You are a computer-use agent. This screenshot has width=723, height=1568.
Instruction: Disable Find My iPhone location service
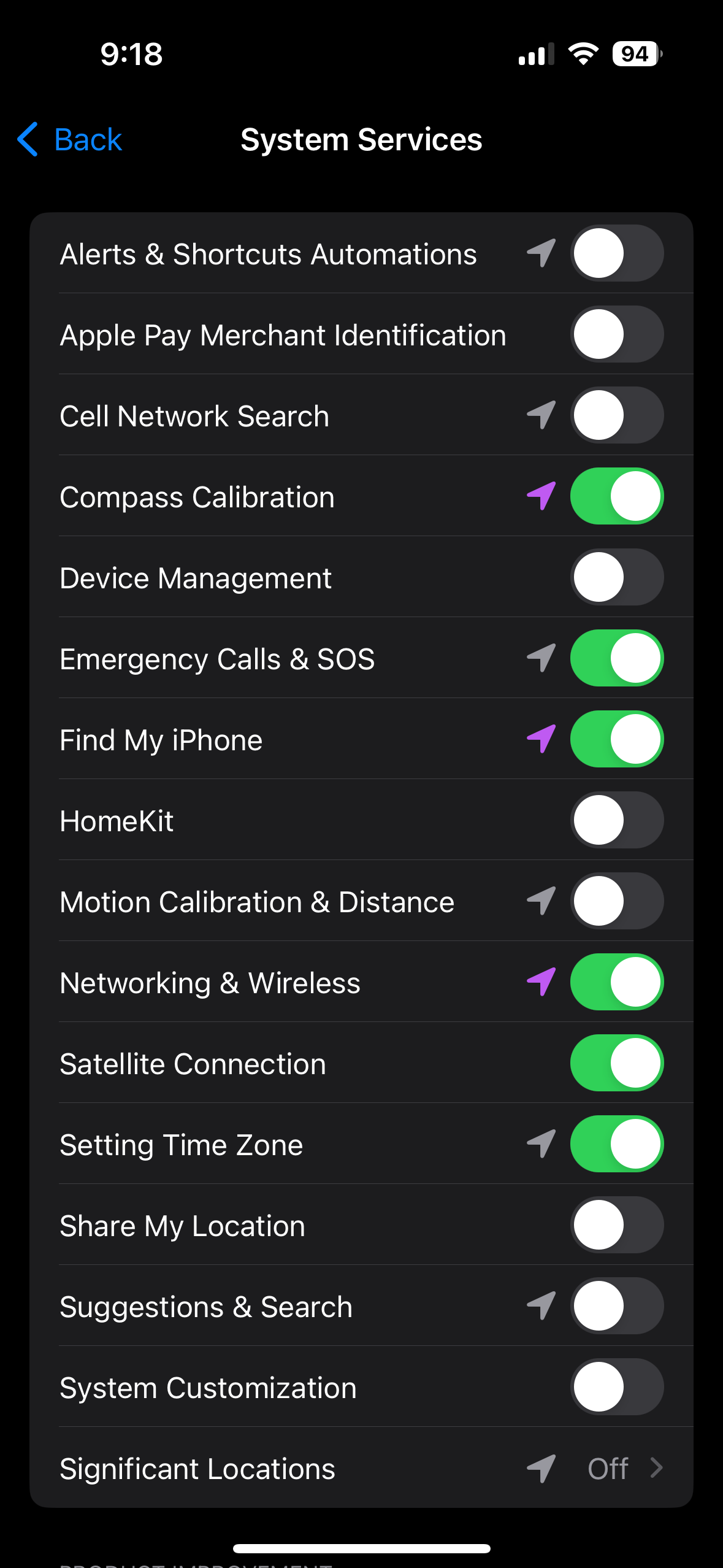click(x=617, y=739)
